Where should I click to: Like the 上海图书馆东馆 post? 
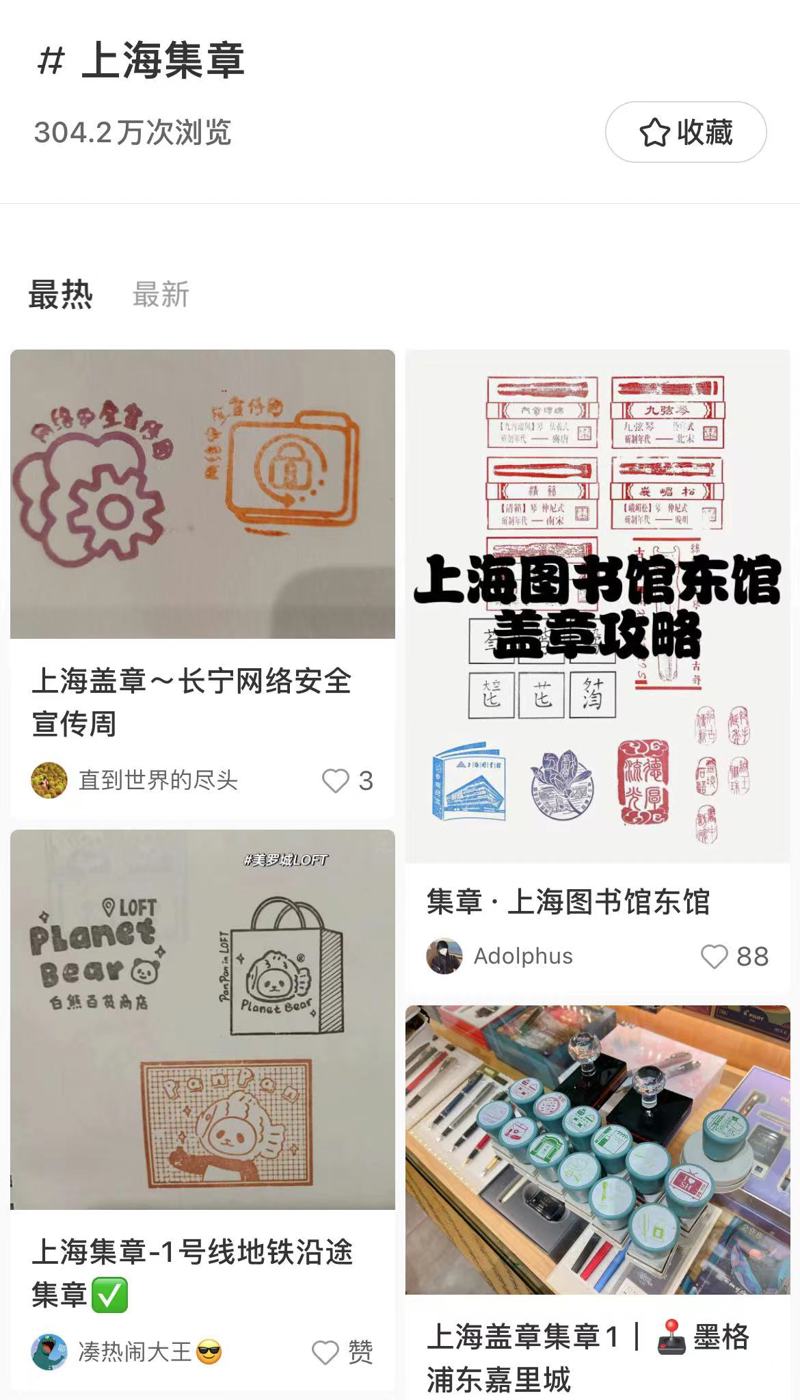point(715,957)
